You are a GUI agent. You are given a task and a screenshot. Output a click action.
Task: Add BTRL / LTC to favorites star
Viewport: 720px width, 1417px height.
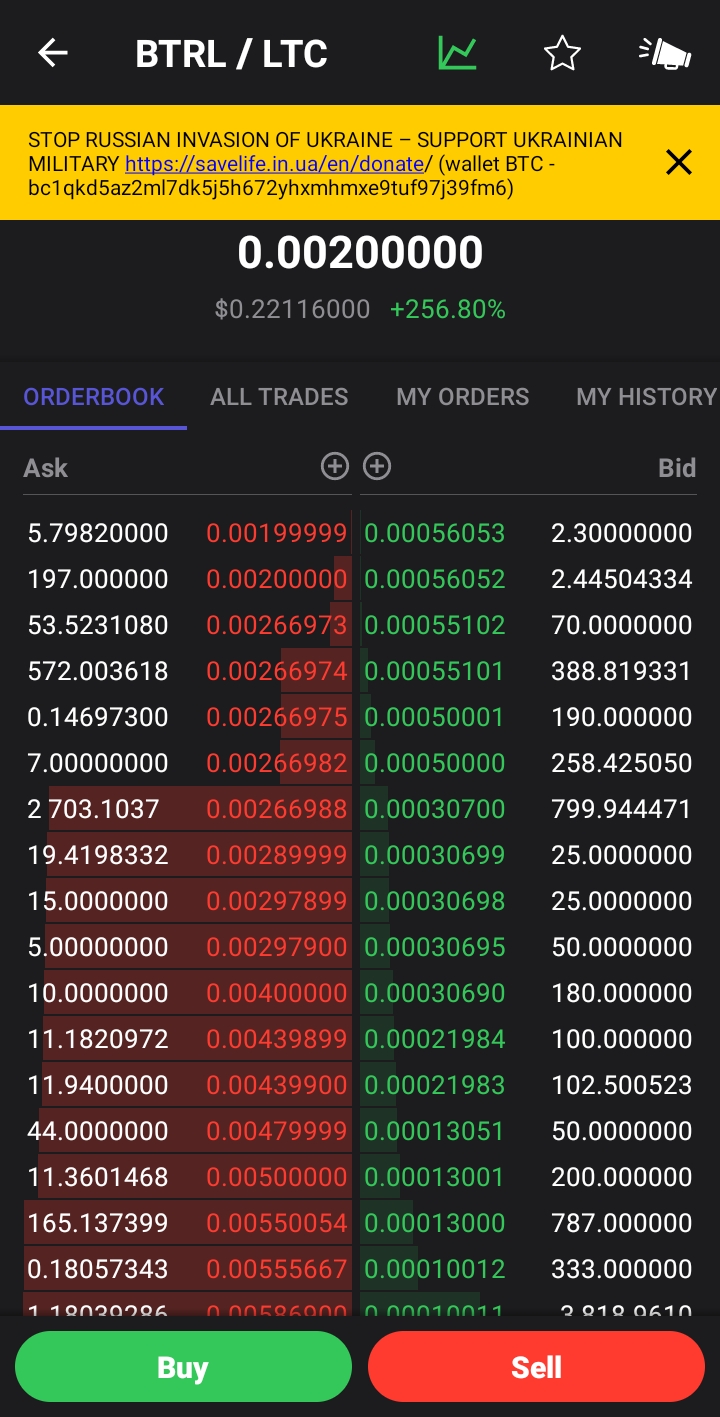[x=562, y=53]
